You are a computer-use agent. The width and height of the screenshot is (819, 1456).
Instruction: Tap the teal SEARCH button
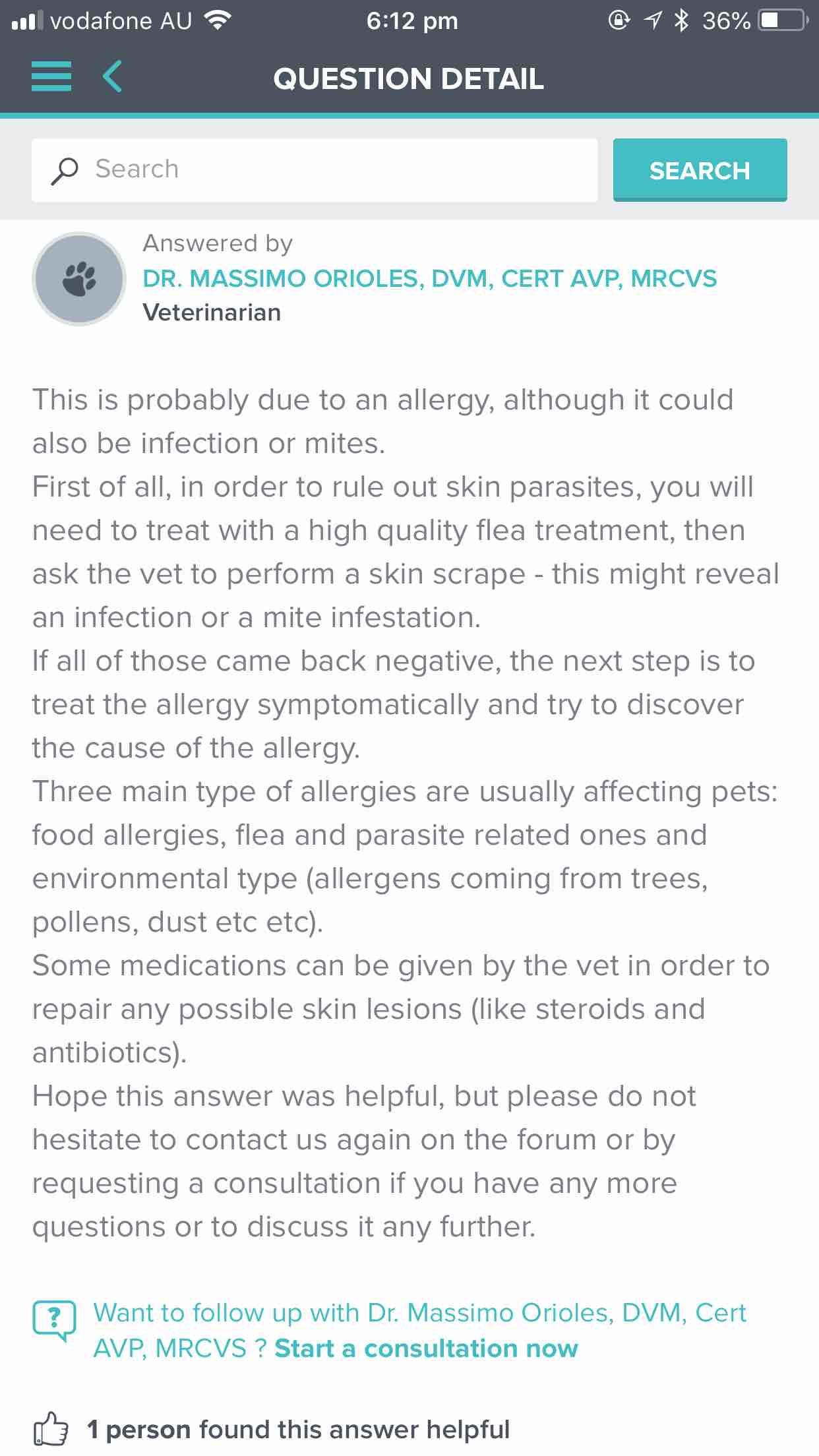700,170
